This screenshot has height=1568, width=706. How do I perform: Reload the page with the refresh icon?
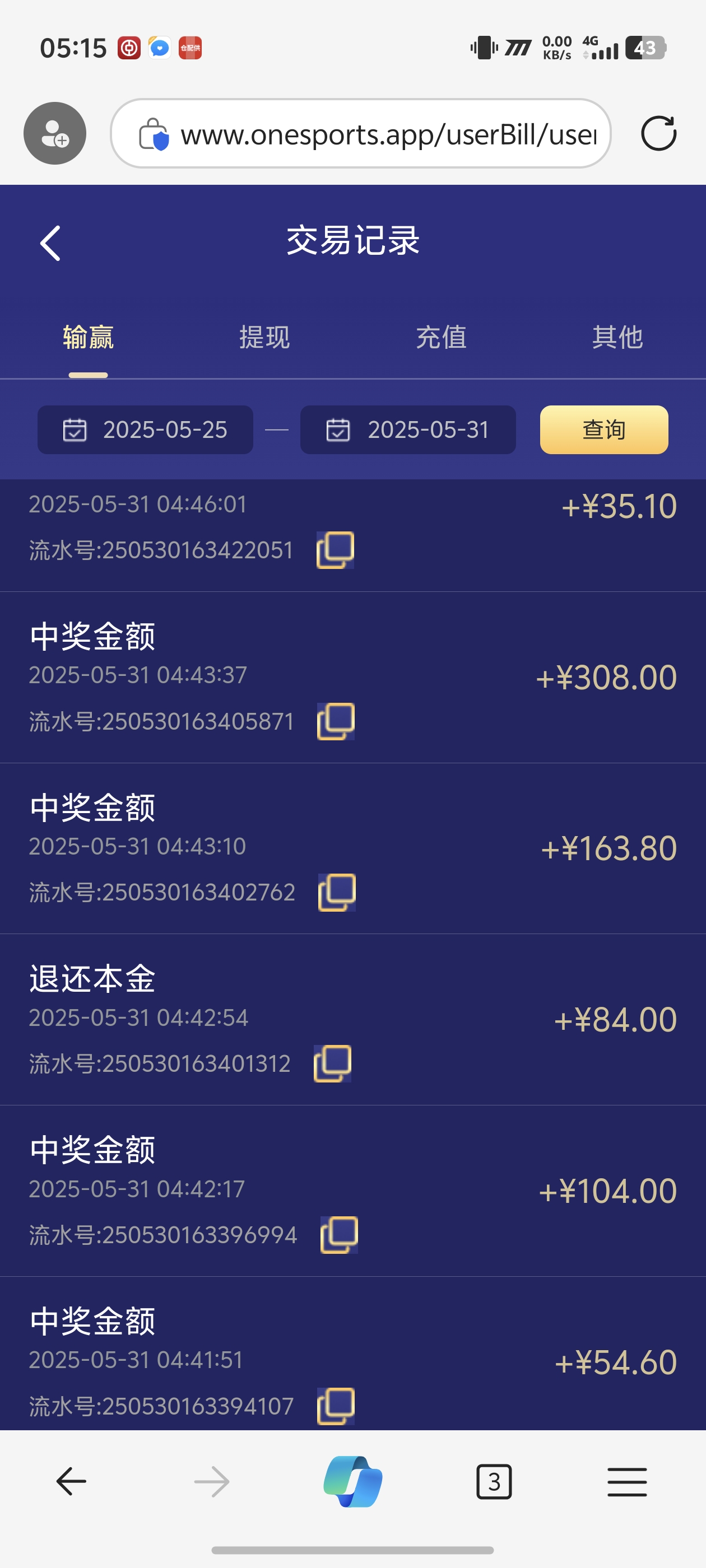658,133
